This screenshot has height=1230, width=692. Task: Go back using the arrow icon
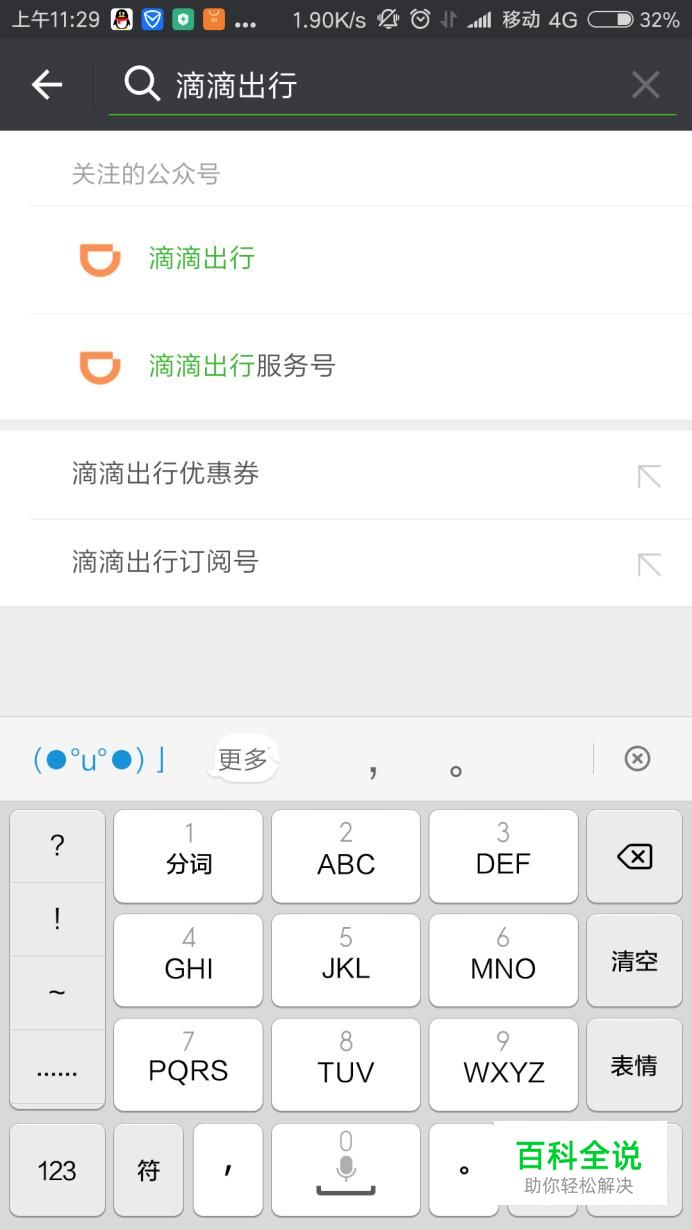pos(47,85)
